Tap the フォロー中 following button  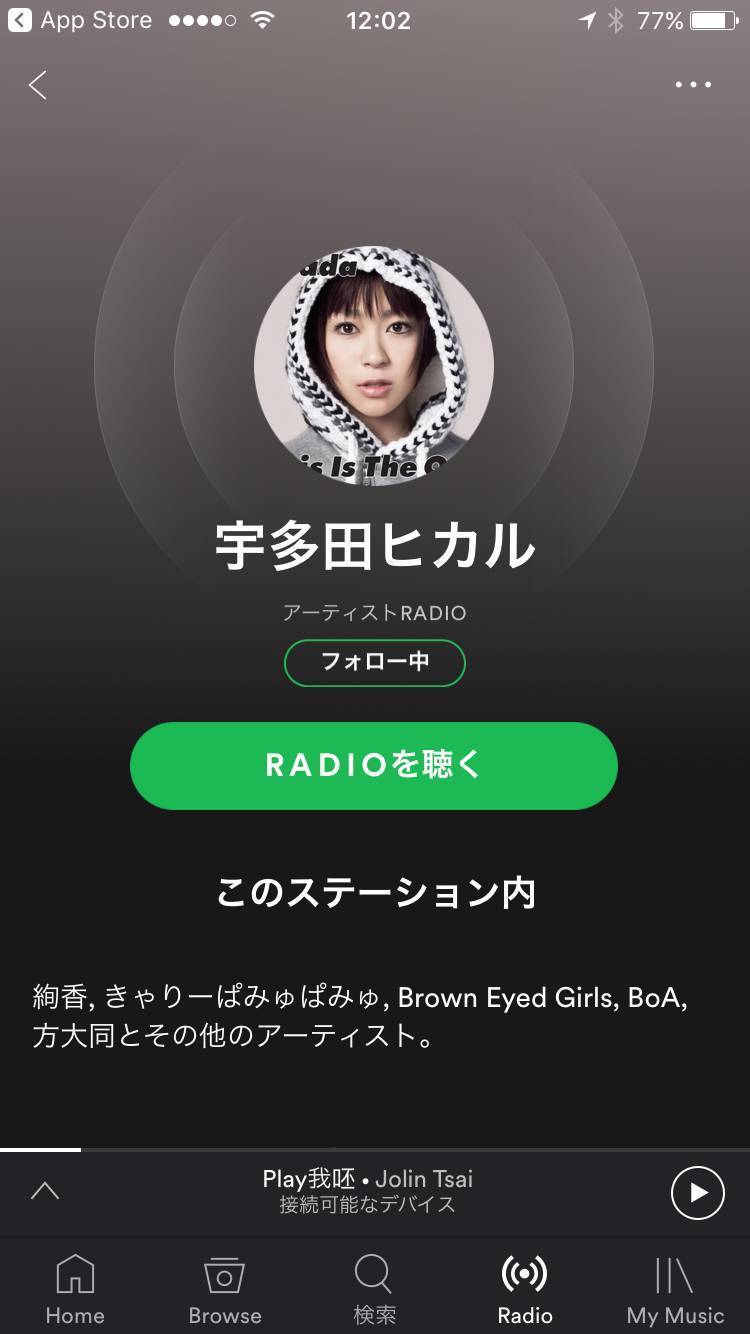click(x=375, y=663)
